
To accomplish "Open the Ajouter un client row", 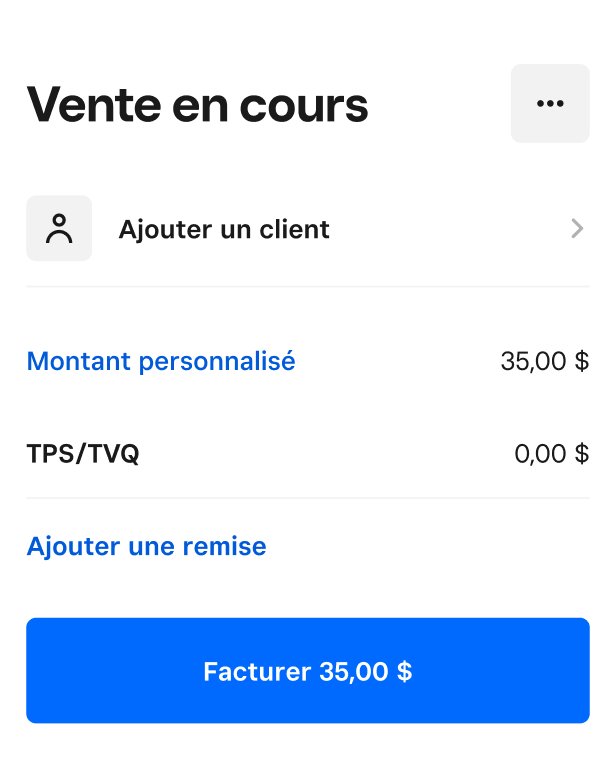I will click(306, 229).
